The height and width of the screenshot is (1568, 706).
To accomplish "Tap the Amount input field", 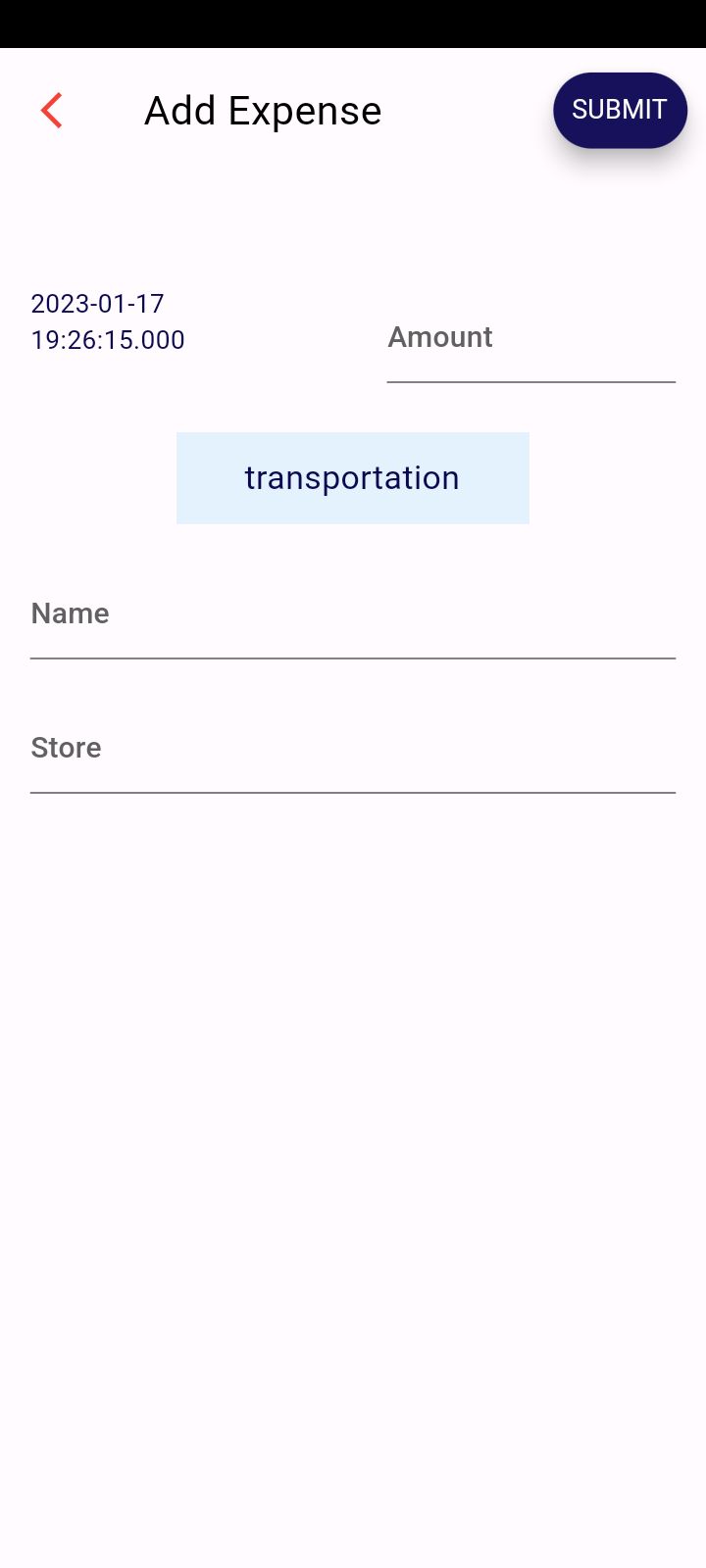I will tap(531, 339).
